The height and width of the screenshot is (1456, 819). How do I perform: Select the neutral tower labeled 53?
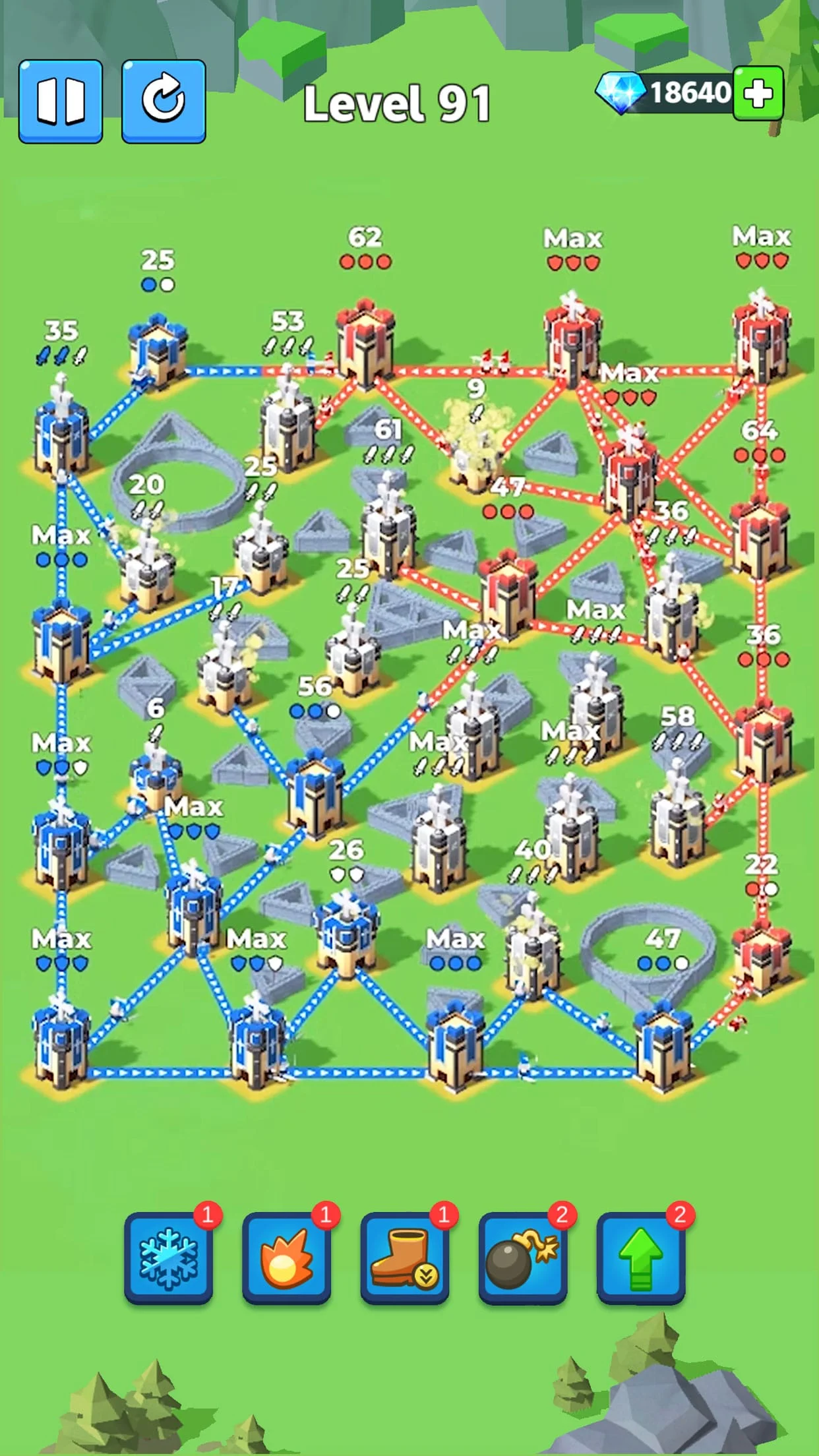[x=287, y=422]
